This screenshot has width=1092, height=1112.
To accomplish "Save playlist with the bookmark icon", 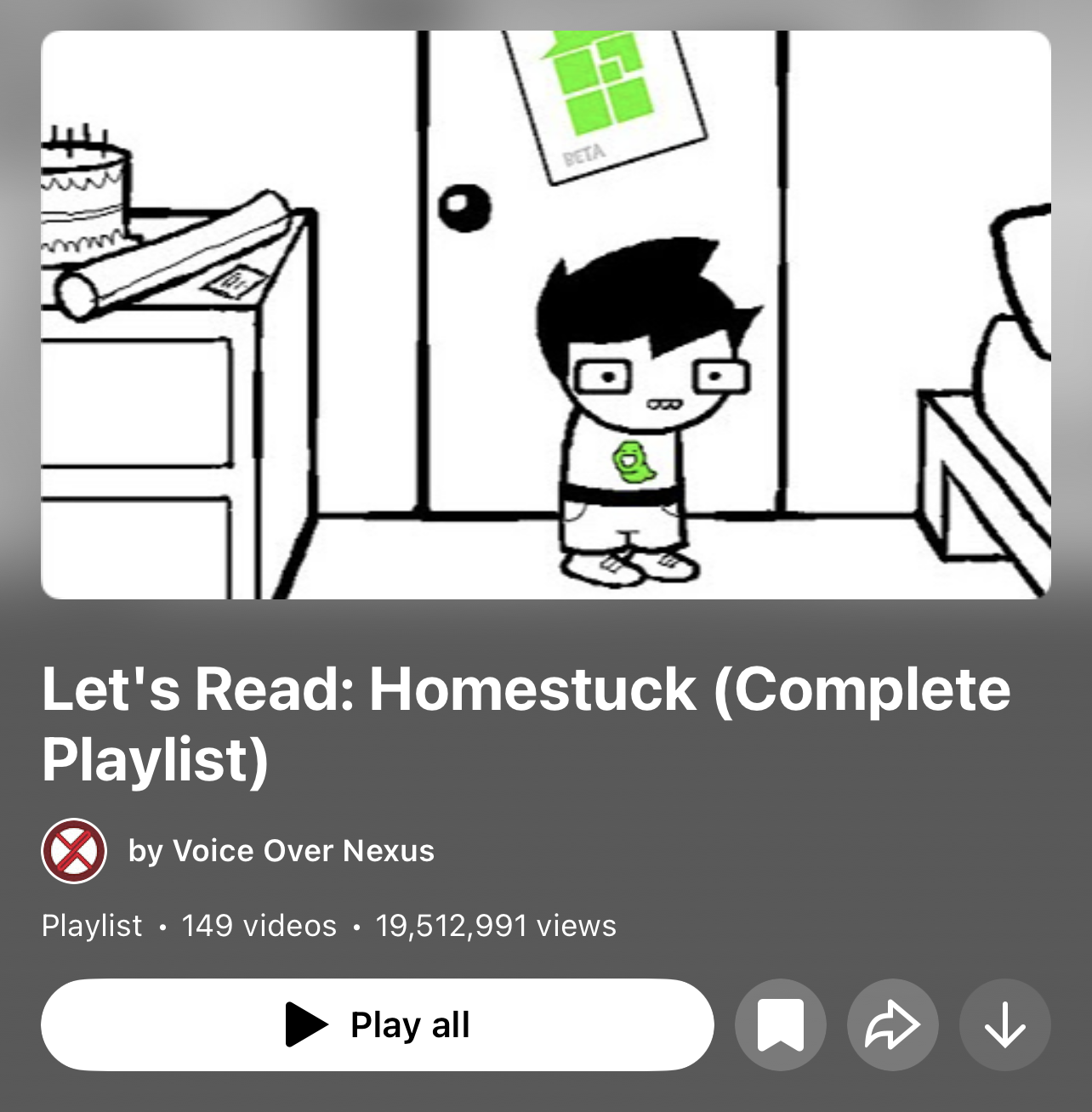I will tap(780, 1024).
